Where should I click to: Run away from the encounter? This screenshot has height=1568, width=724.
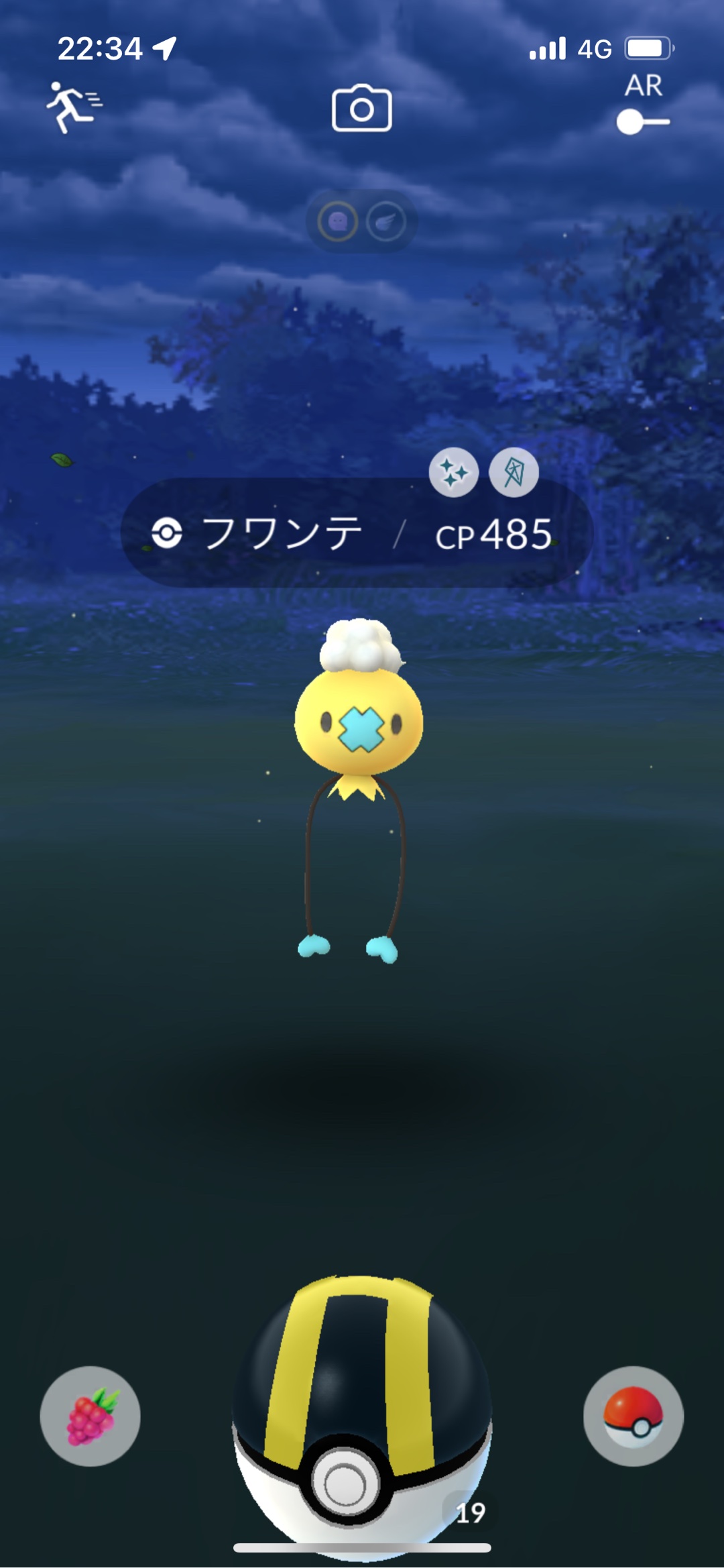point(72,107)
